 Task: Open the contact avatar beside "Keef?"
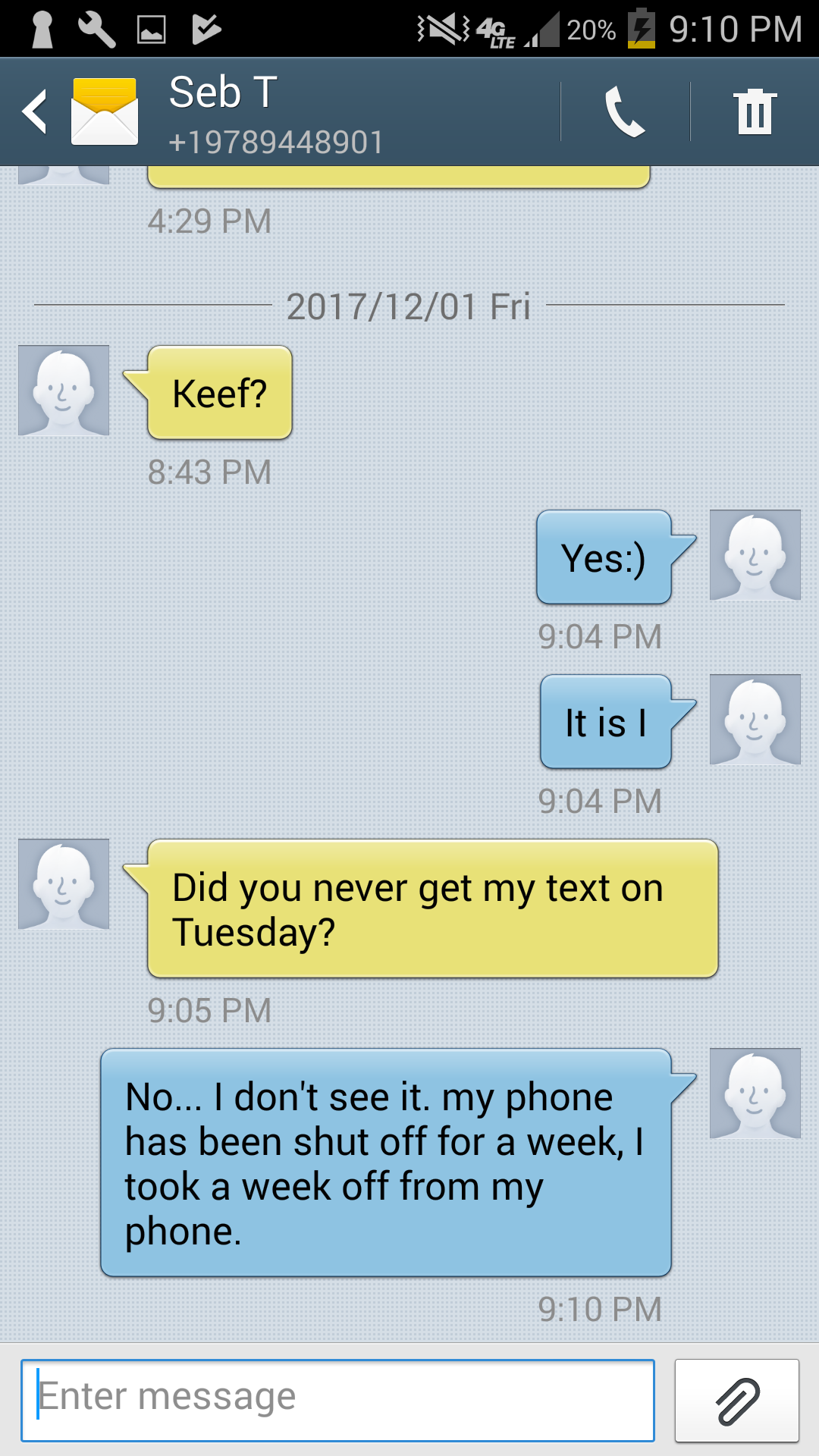[x=64, y=391]
